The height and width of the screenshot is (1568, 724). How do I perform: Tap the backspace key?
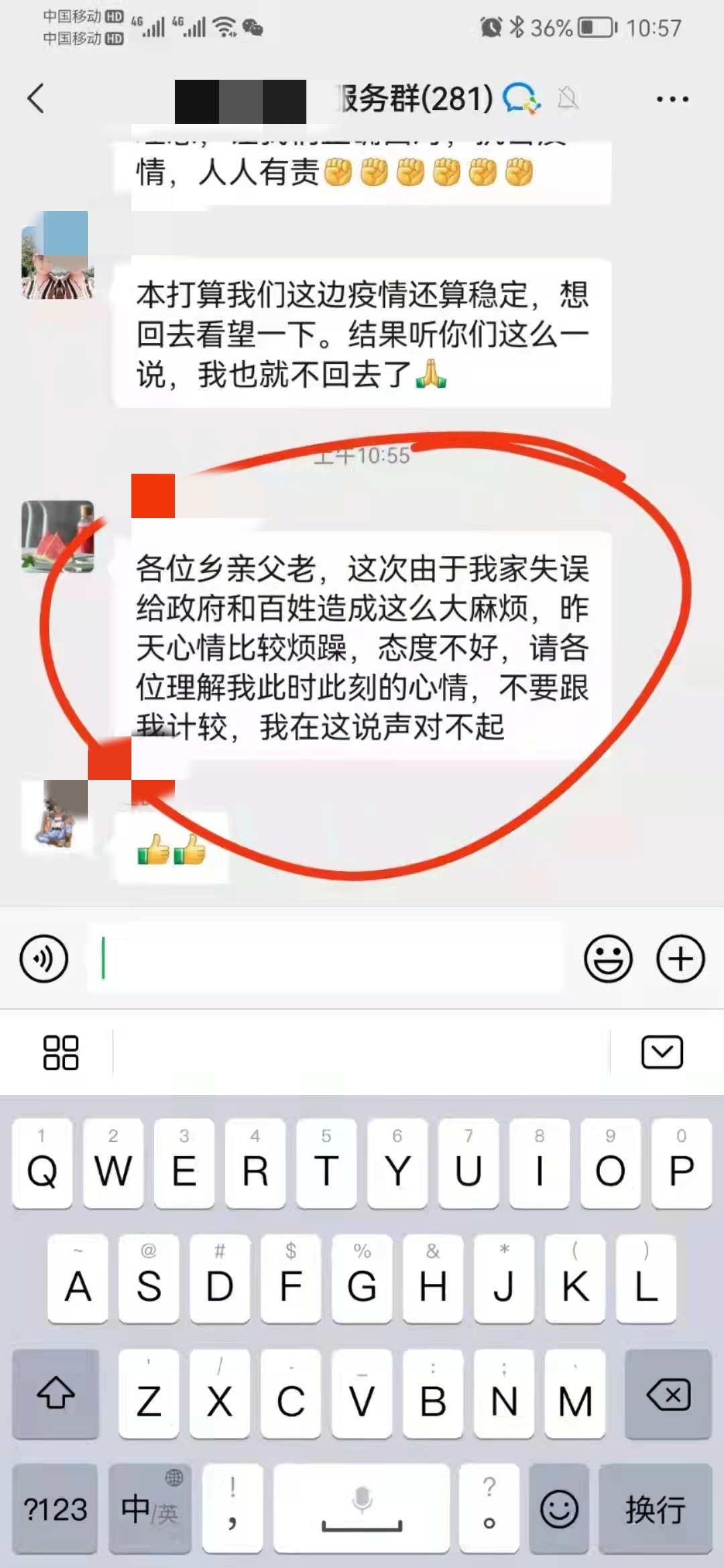coord(668,1394)
